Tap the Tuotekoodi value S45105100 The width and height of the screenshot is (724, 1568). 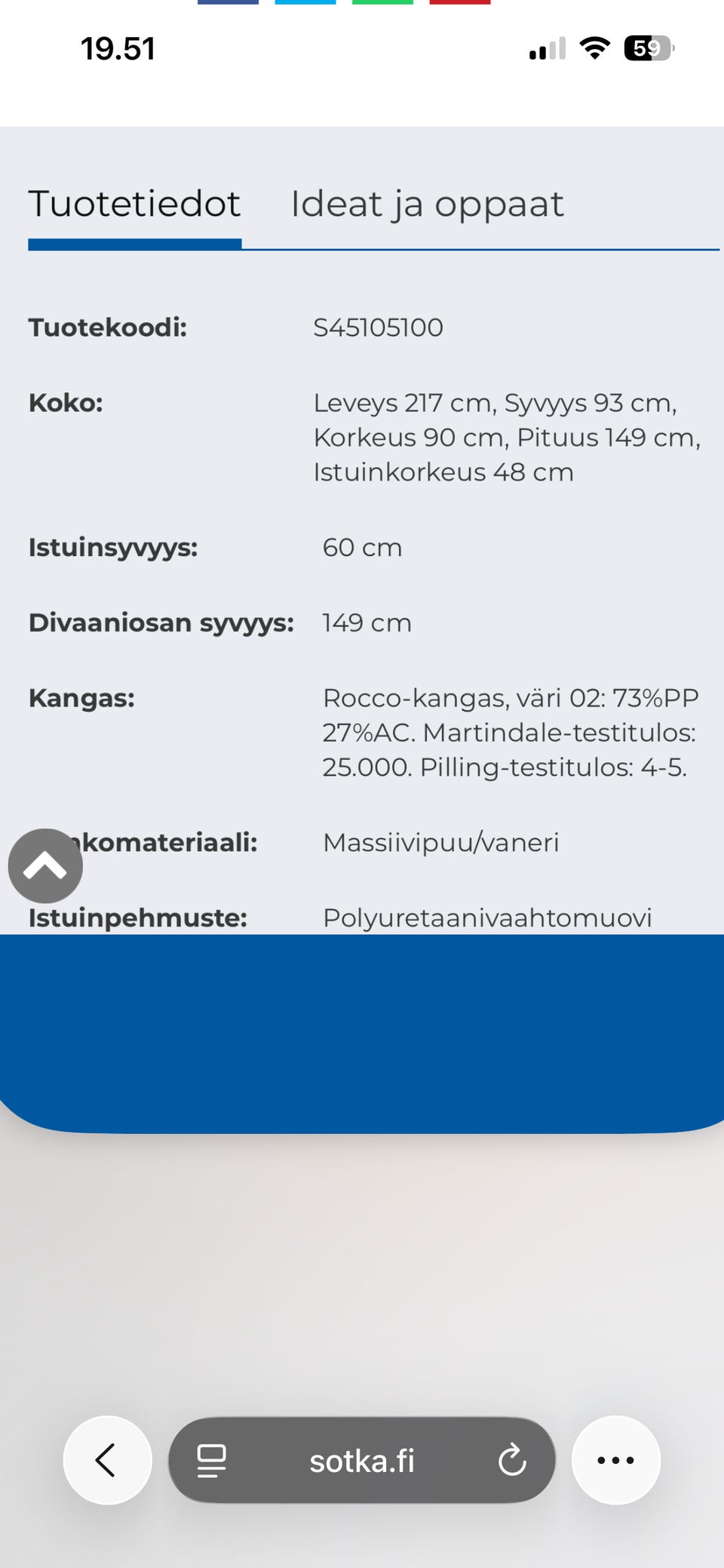pos(379,327)
